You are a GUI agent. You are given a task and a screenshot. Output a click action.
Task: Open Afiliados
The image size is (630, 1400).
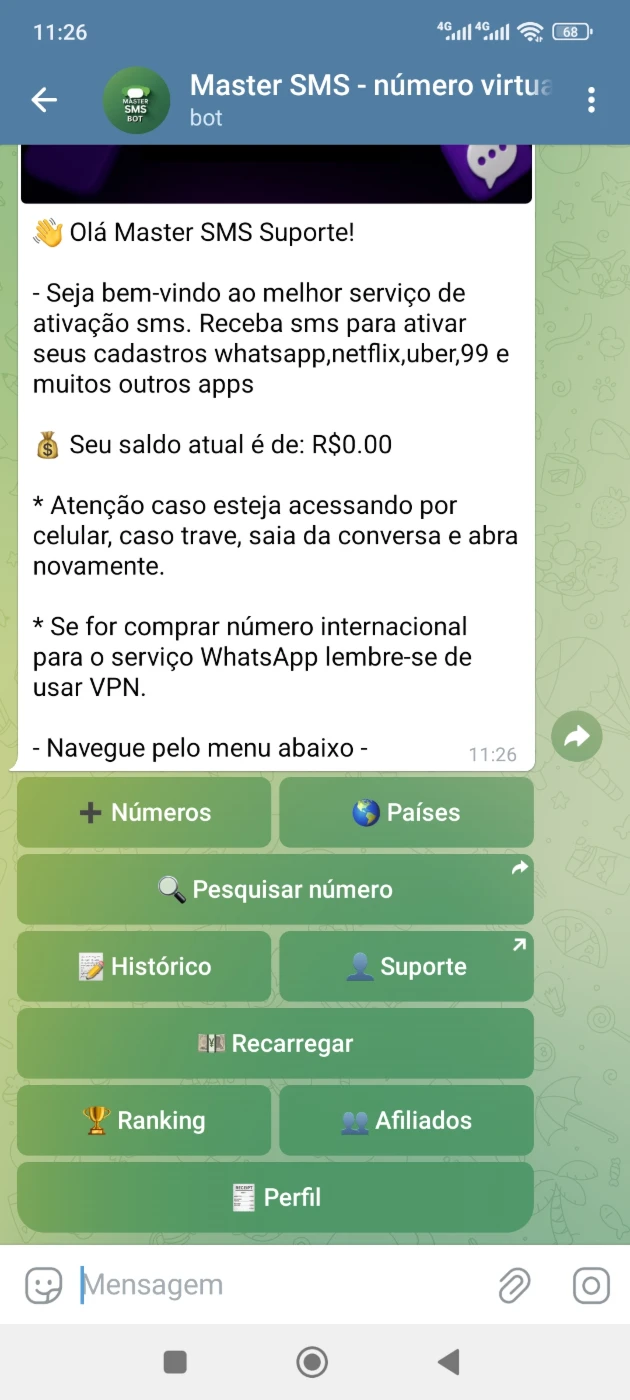click(x=406, y=1121)
